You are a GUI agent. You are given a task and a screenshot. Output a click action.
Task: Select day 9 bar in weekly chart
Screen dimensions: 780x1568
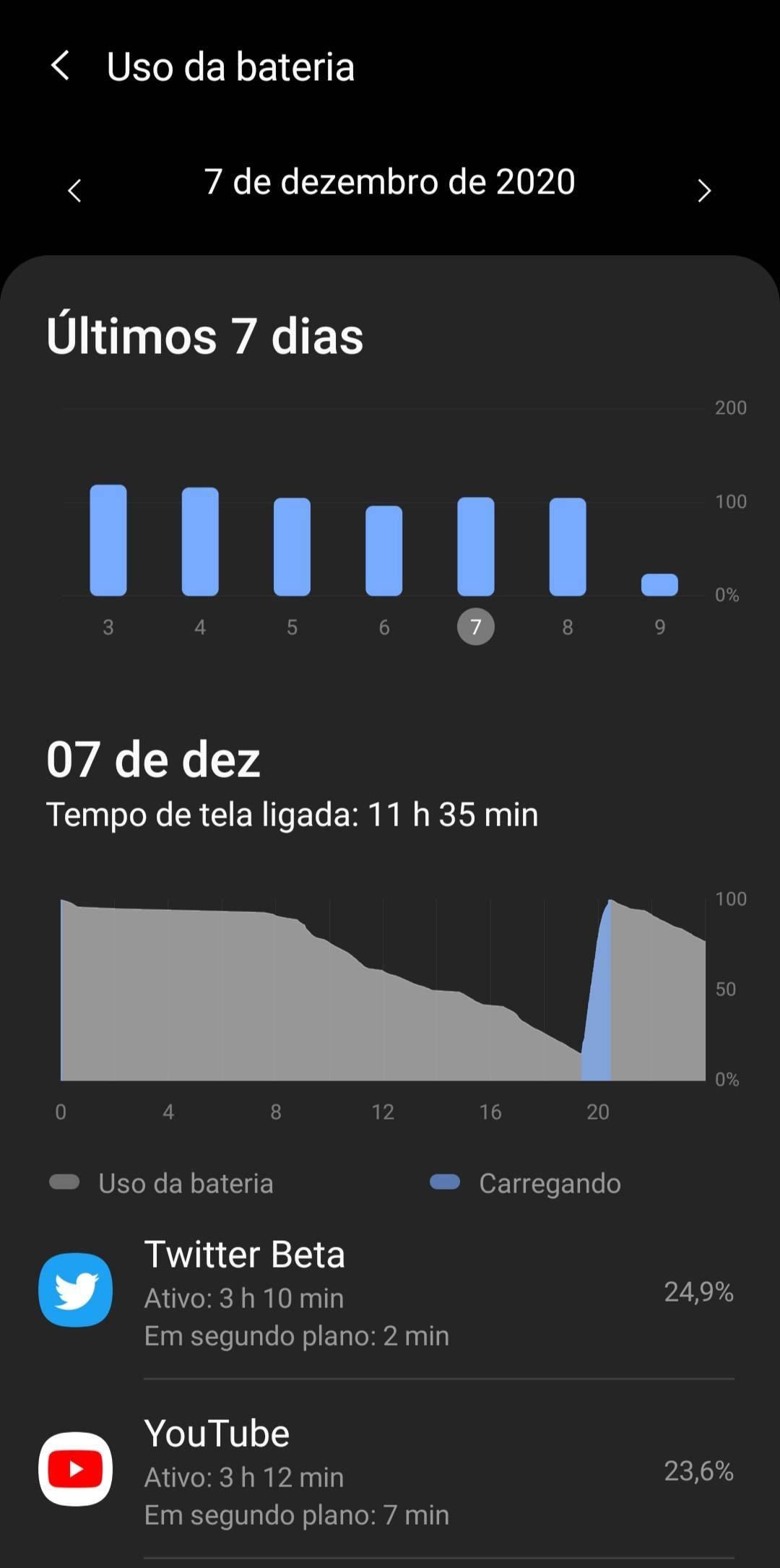pos(659,584)
